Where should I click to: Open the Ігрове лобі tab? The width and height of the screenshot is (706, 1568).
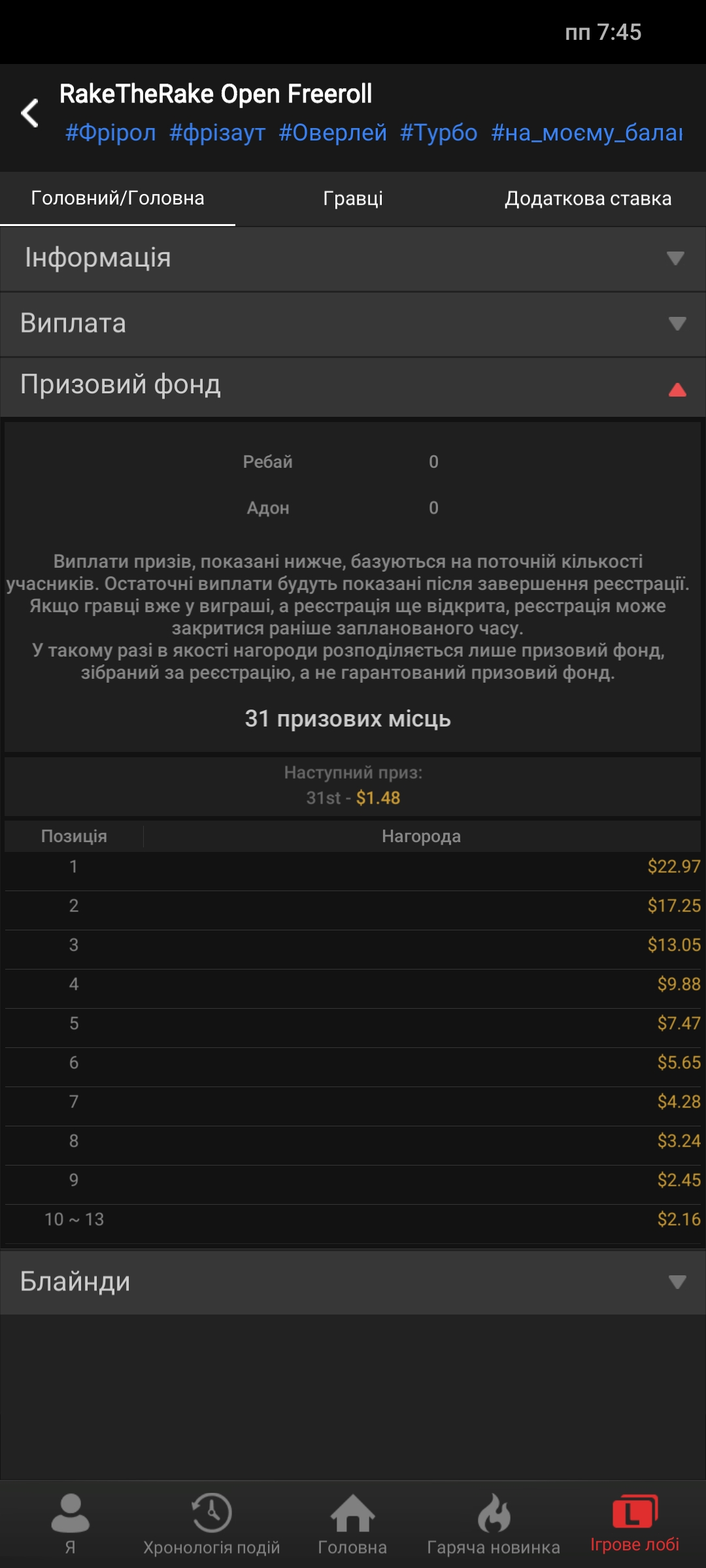pyautogui.click(x=634, y=1522)
